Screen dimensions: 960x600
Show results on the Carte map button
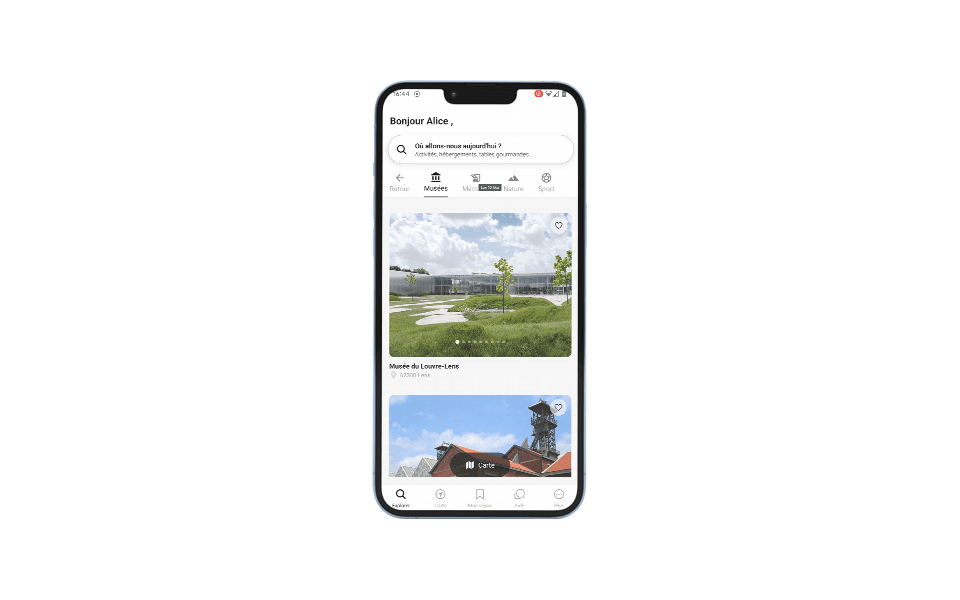pyautogui.click(x=480, y=465)
